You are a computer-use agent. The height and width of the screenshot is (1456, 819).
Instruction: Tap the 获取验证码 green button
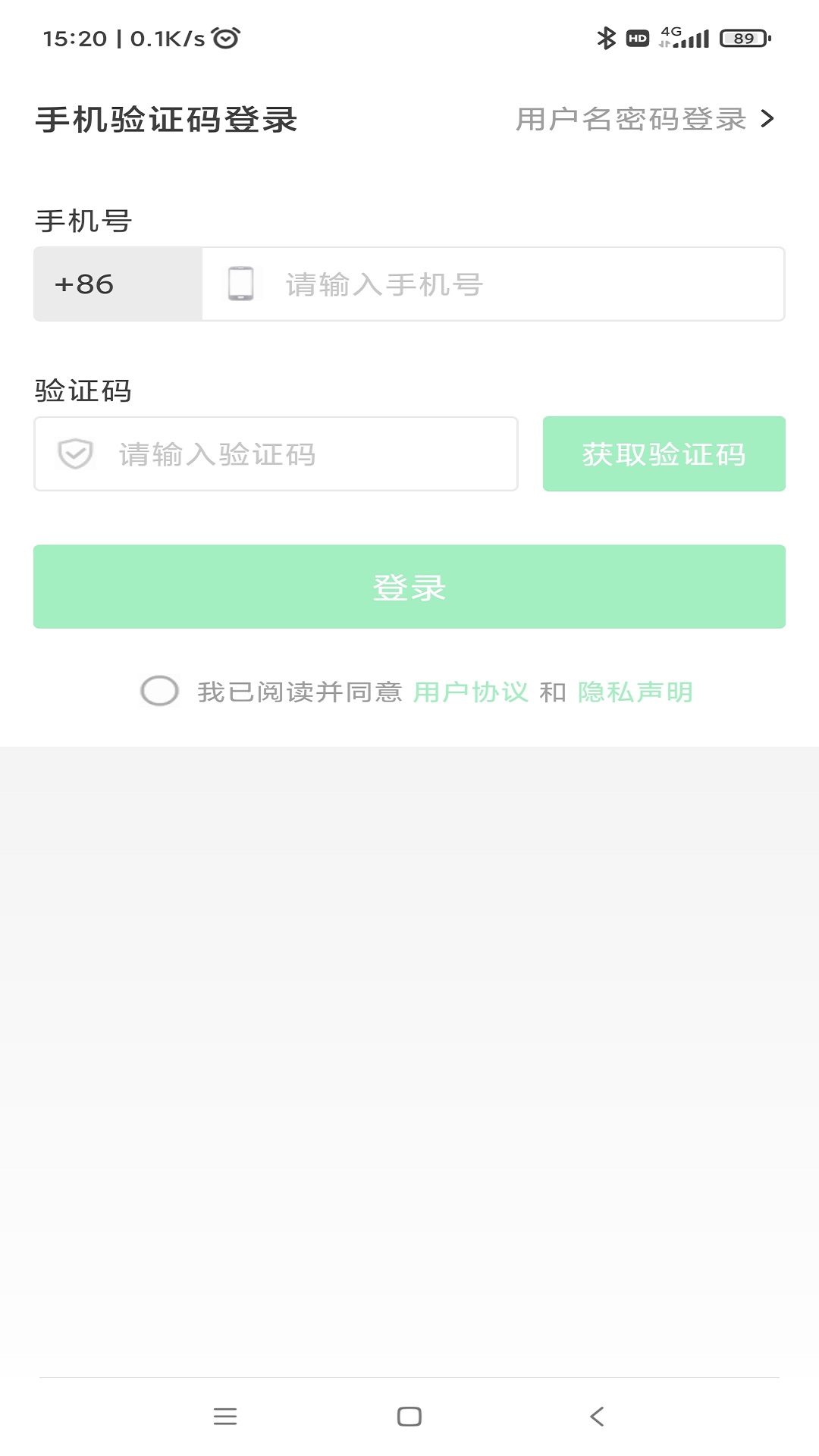[x=664, y=453]
